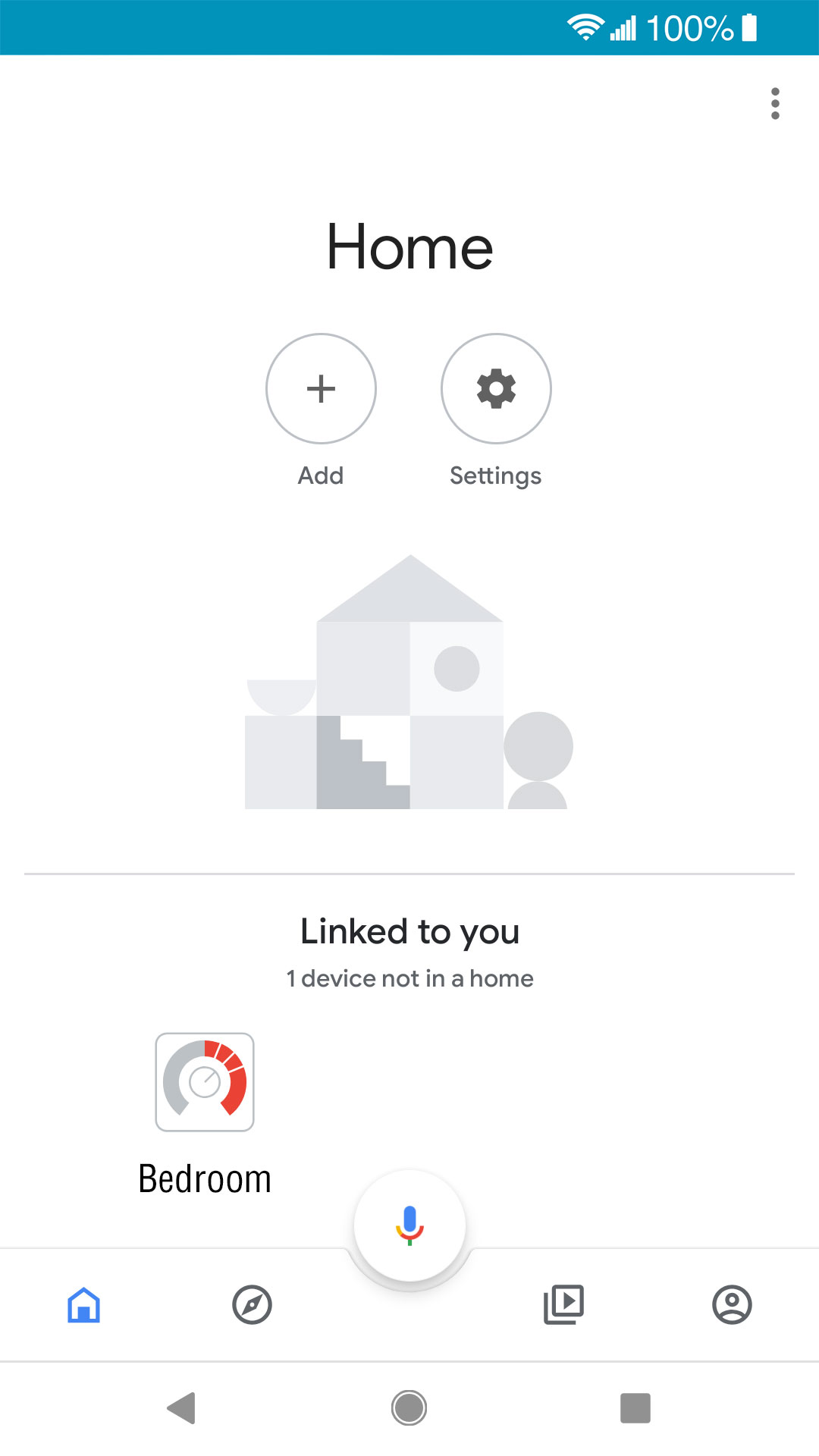Go back using the system back button
The height and width of the screenshot is (1456, 819).
pos(182,1408)
